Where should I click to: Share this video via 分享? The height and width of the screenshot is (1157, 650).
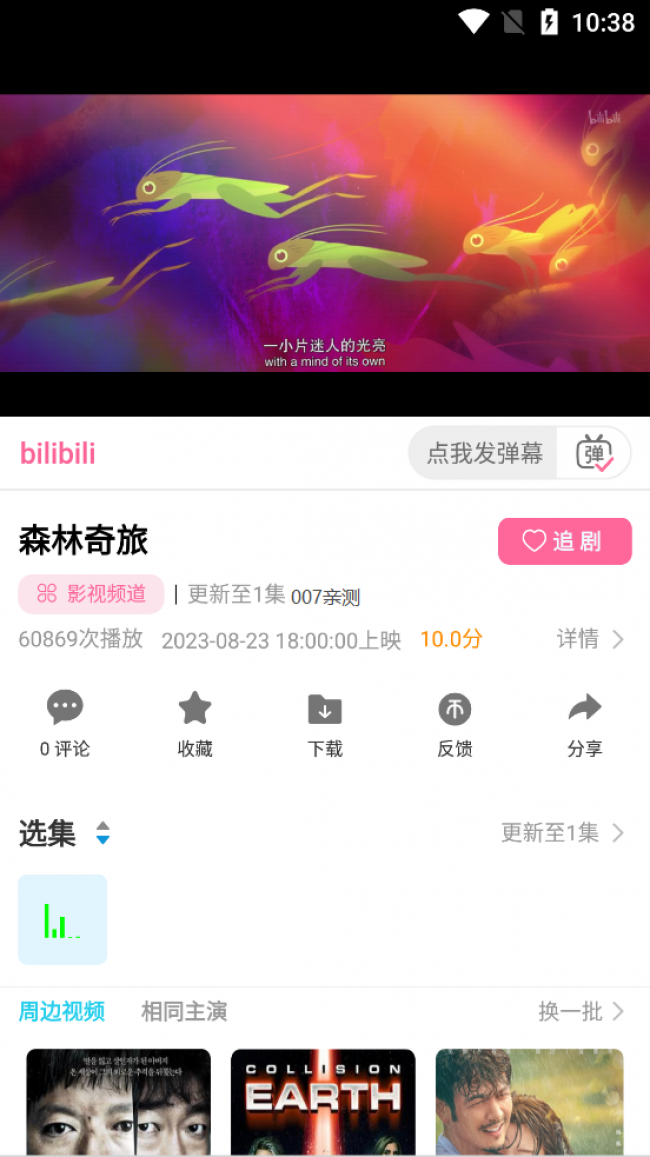584,723
